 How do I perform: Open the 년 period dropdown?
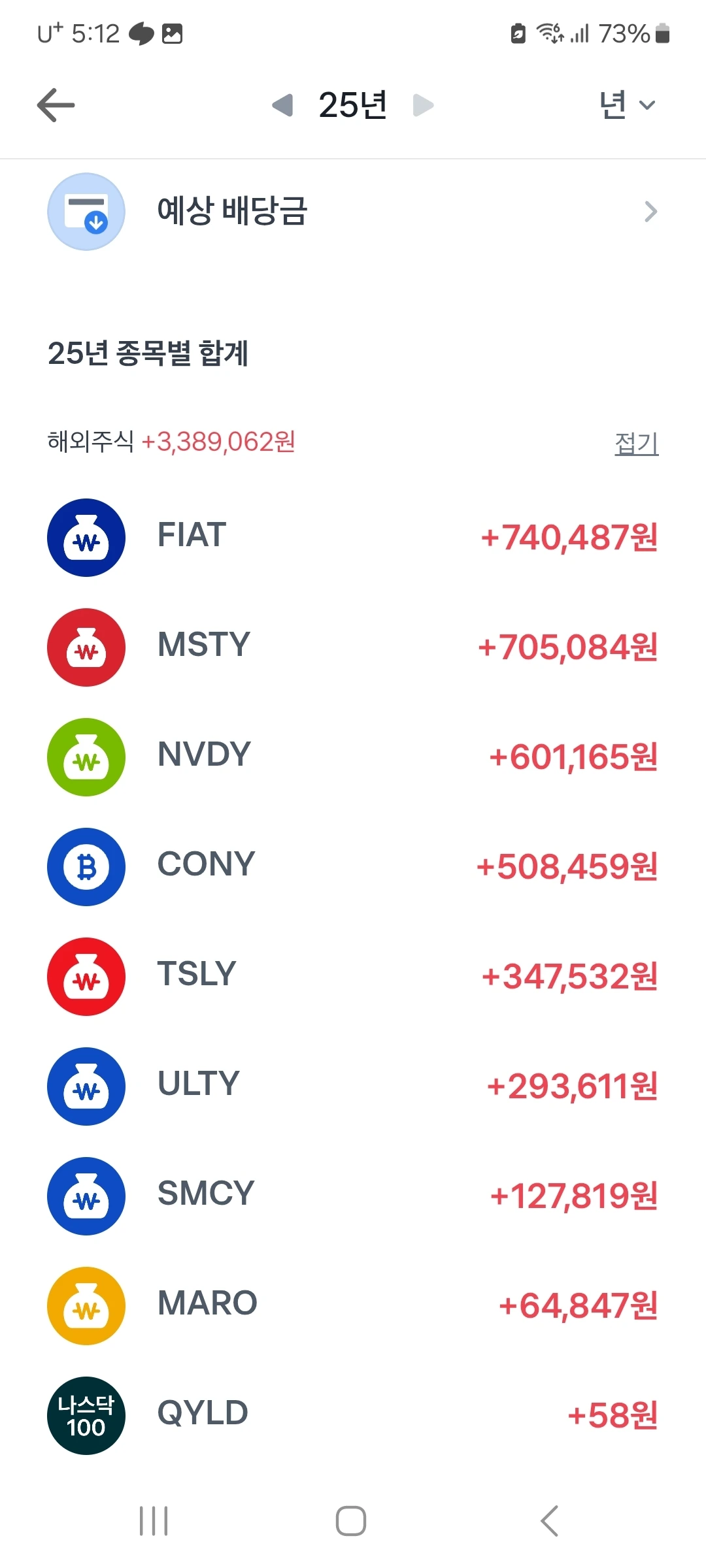(627, 105)
